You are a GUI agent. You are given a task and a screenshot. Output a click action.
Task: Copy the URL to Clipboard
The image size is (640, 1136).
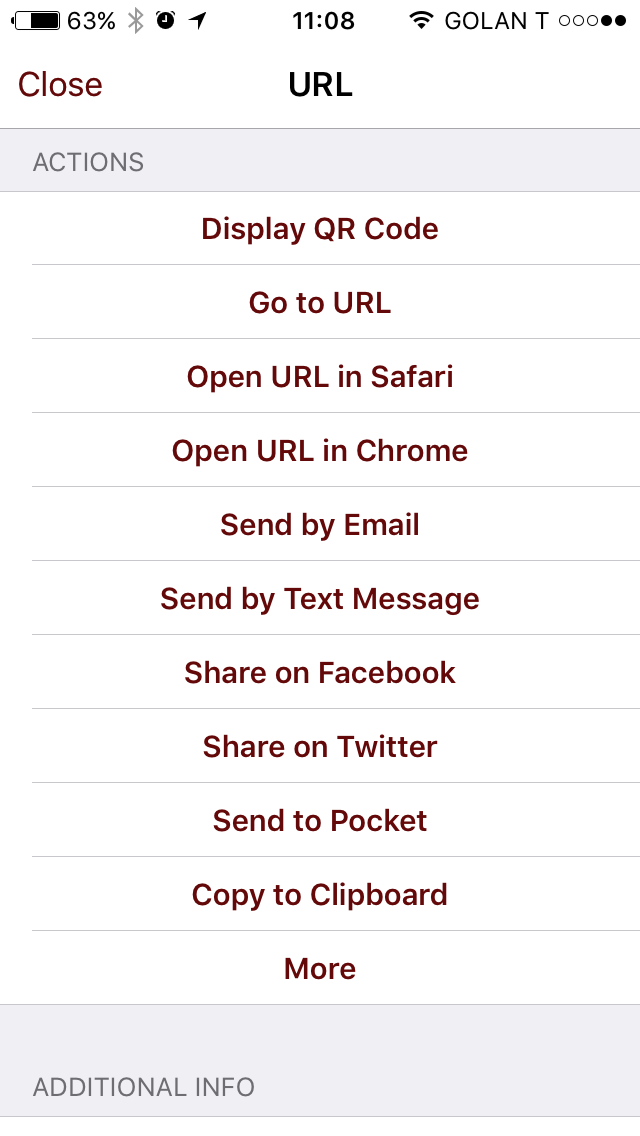coord(320,895)
